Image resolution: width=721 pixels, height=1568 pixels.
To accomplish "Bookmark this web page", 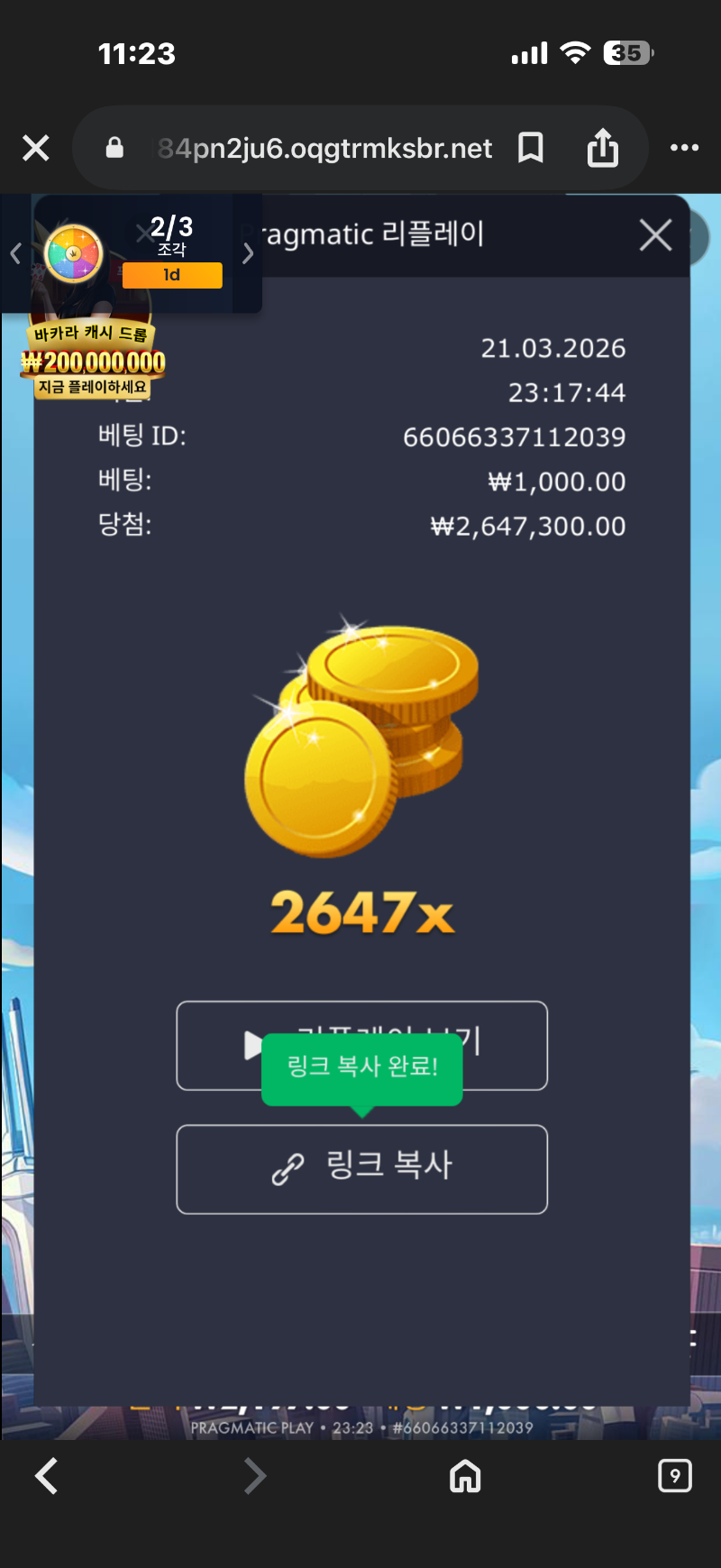I will coord(531,148).
